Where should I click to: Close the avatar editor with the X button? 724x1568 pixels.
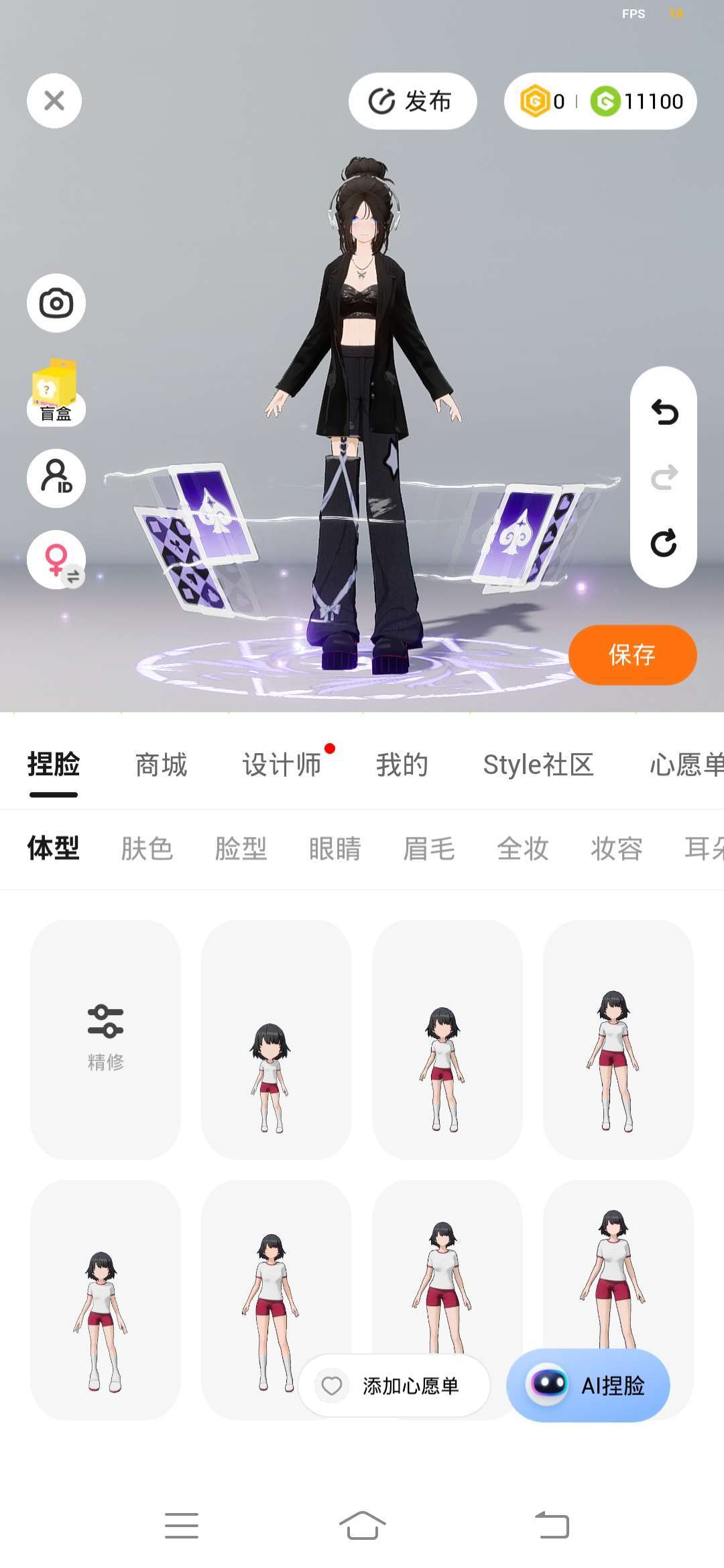pyautogui.click(x=54, y=101)
